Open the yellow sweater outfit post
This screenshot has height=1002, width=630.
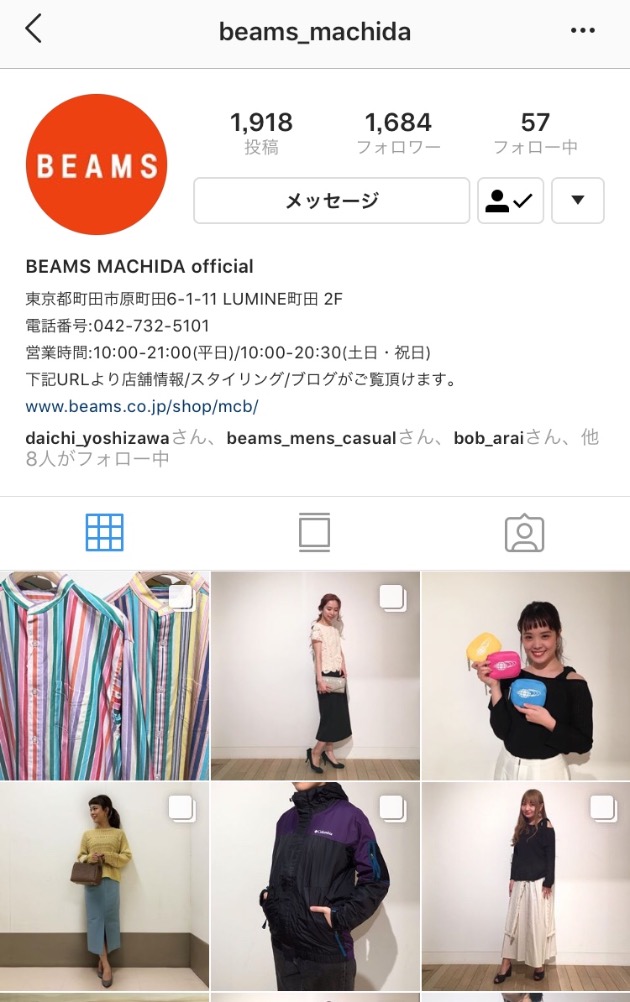104,886
